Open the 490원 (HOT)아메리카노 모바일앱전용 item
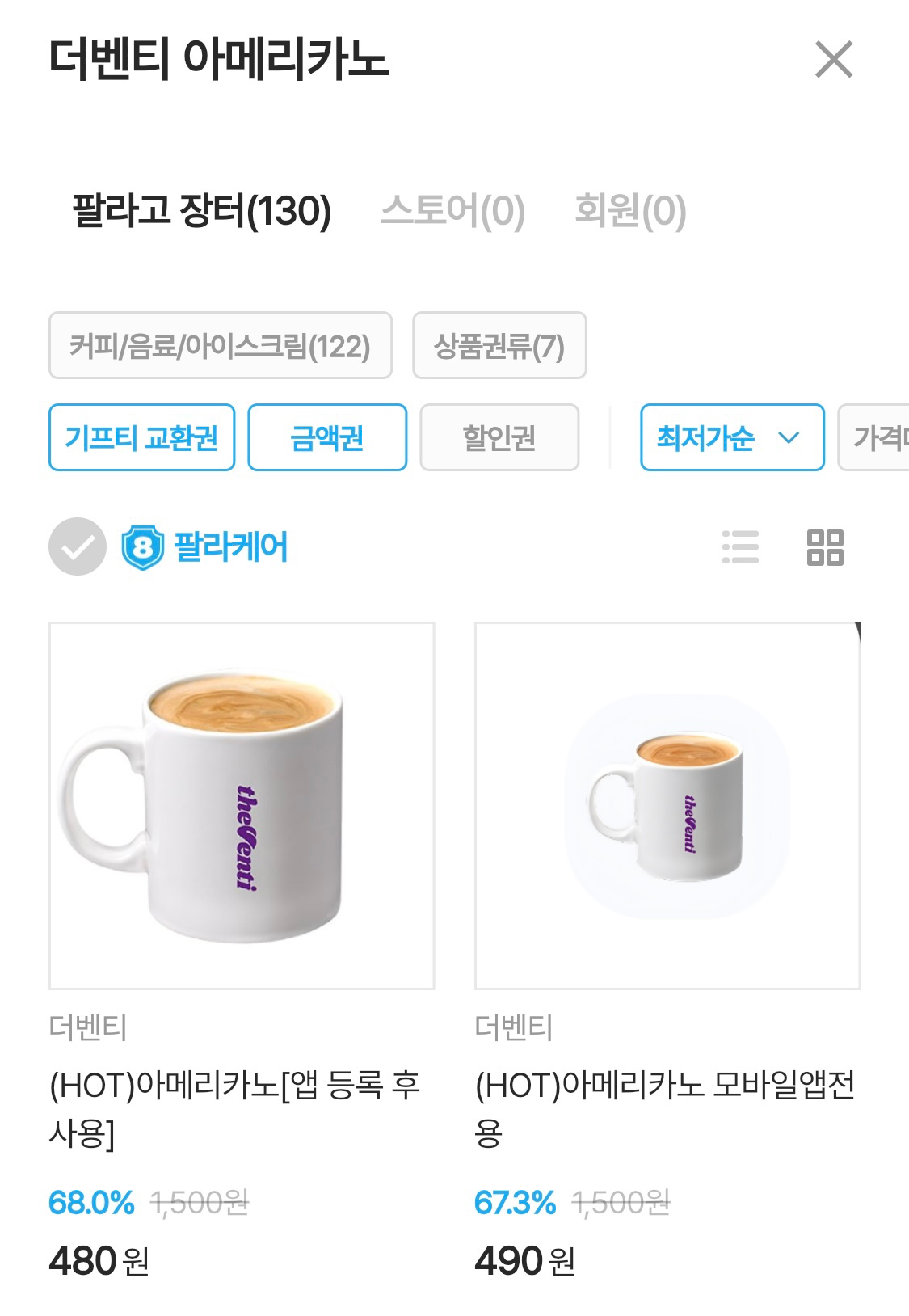 point(667,806)
